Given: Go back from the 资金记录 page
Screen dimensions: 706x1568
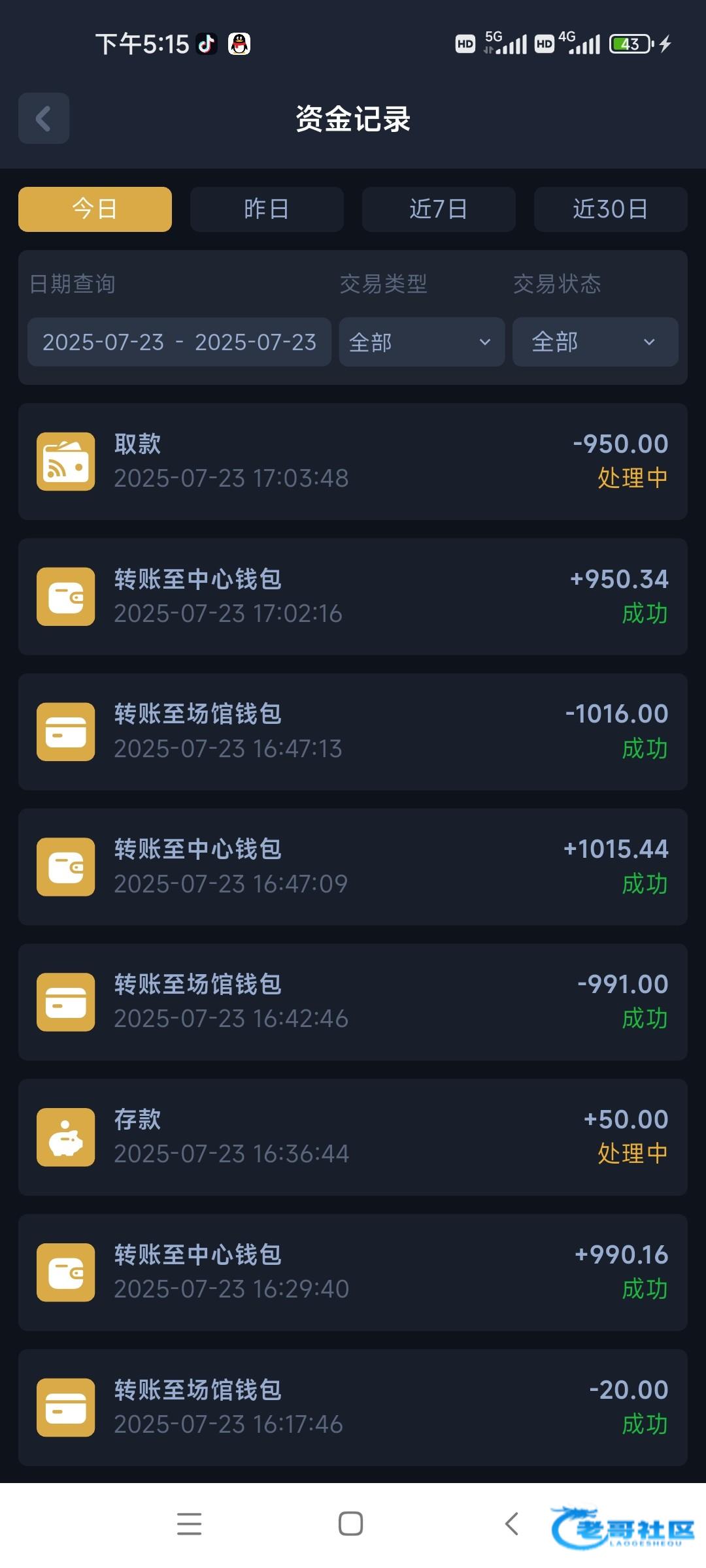Looking at the screenshot, I should tap(44, 118).
